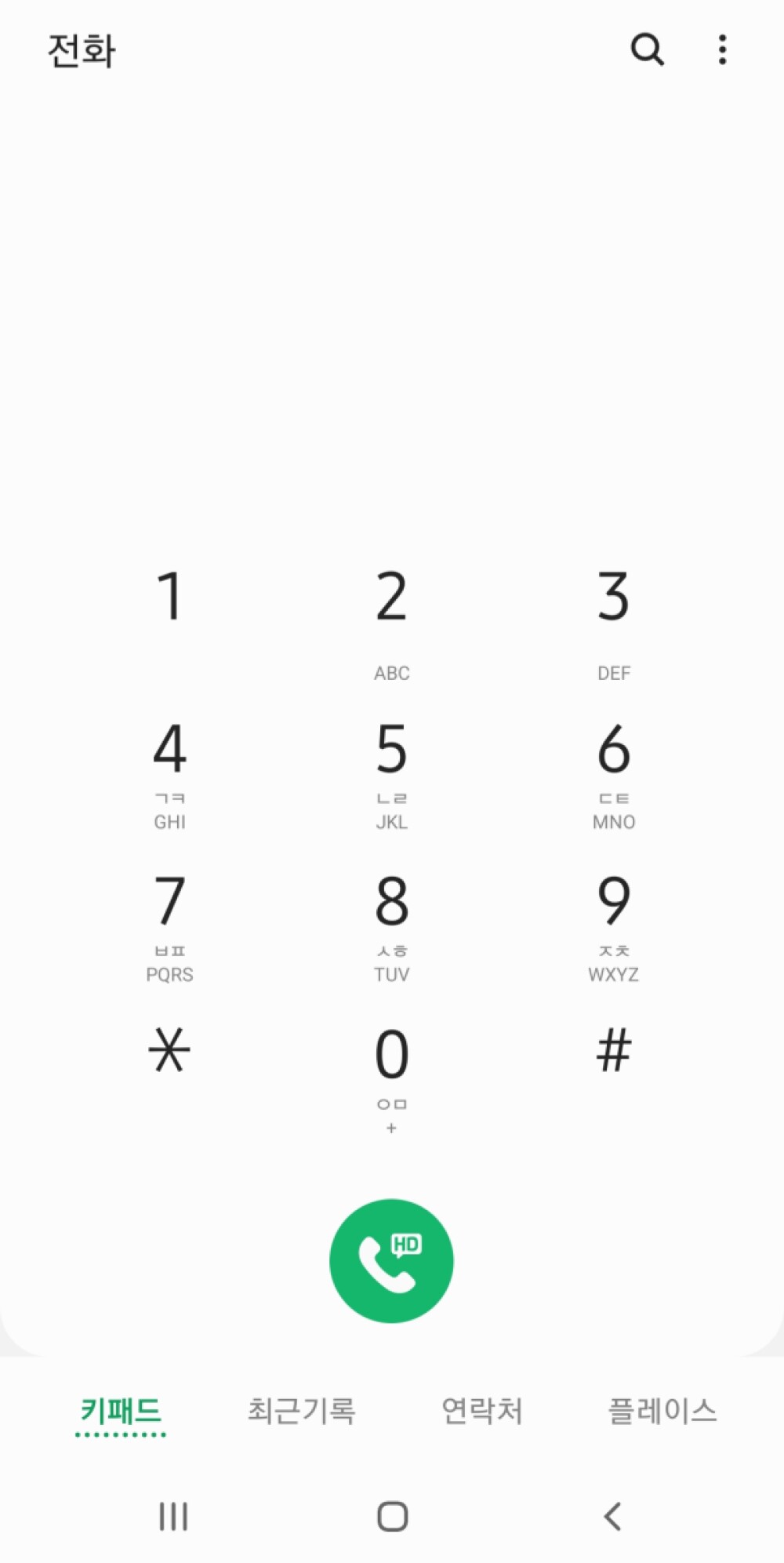Screen dimensions: 784x1563
Task: Switch to the 최근기록 tab
Action: [x=301, y=1411]
